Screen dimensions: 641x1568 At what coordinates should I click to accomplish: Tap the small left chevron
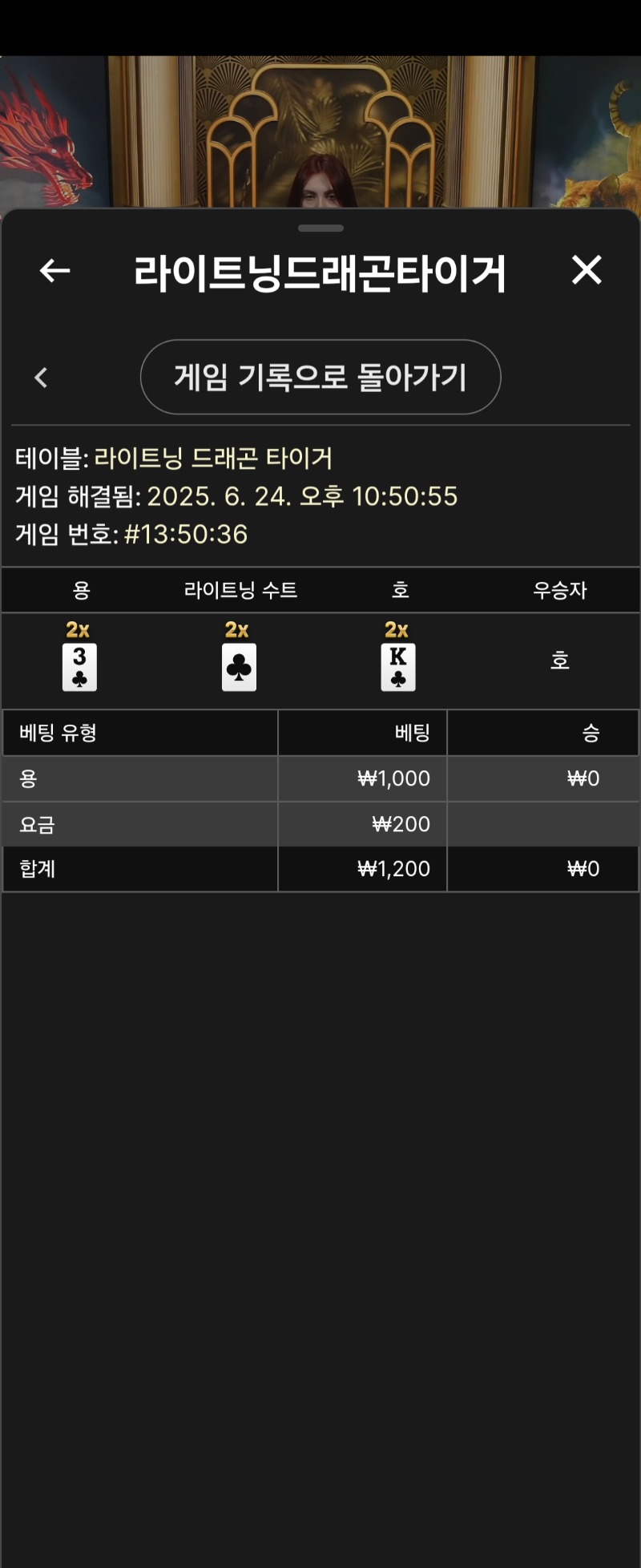[42, 378]
